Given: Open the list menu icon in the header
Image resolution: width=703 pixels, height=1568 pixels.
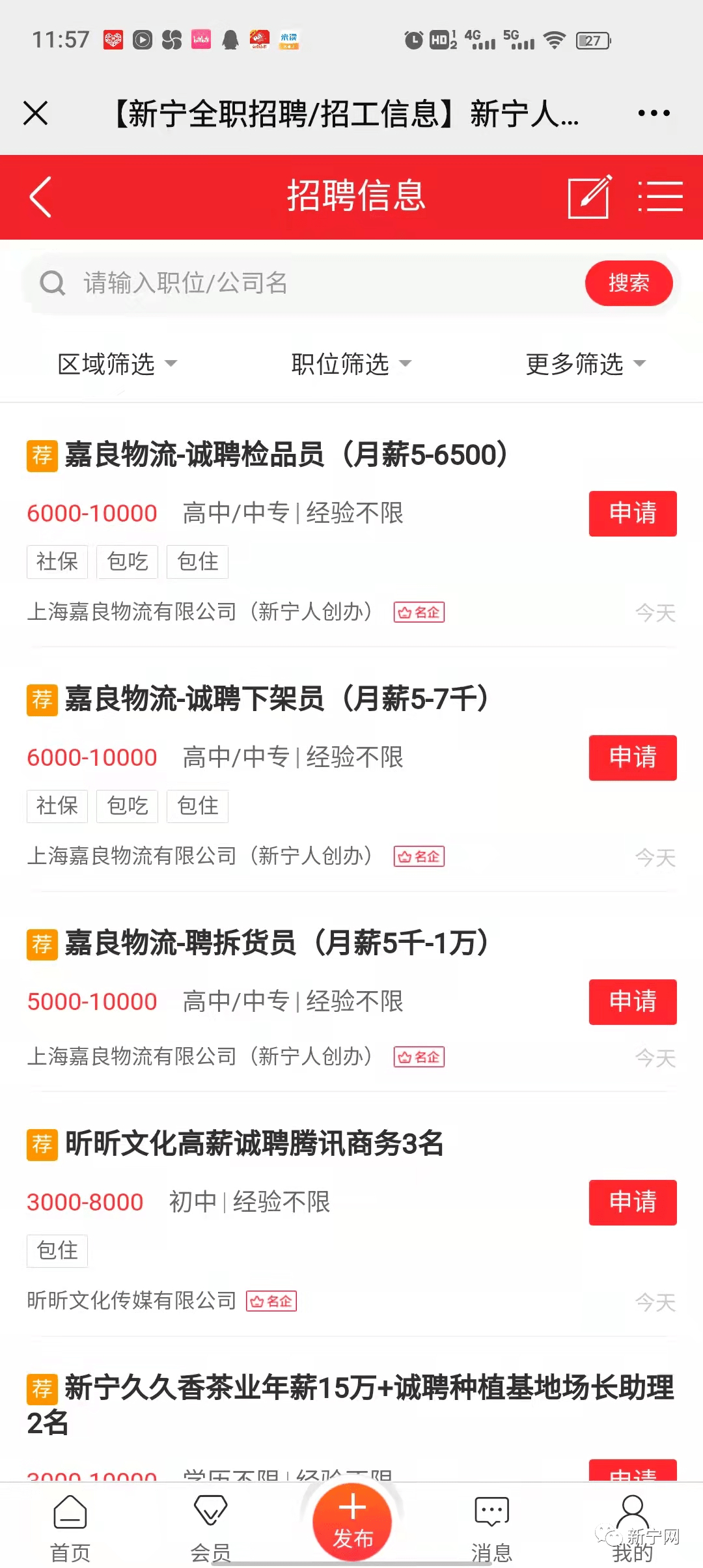Looking at the screenshot, I should 660,197.
